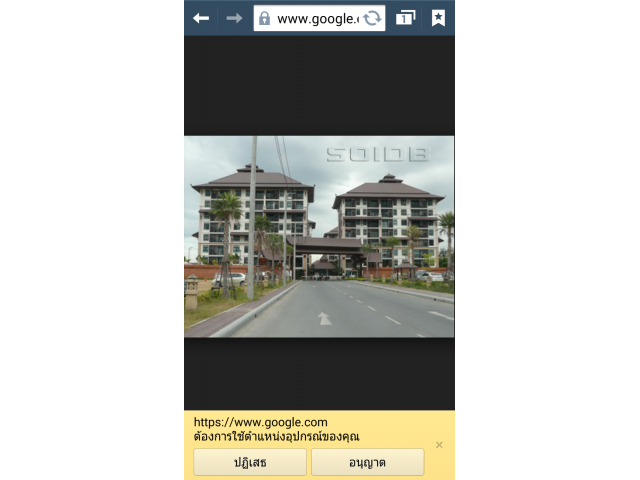The image size is (640, 480).
Task: Open the browser tabs switcher
Action: tap(405, 18)
